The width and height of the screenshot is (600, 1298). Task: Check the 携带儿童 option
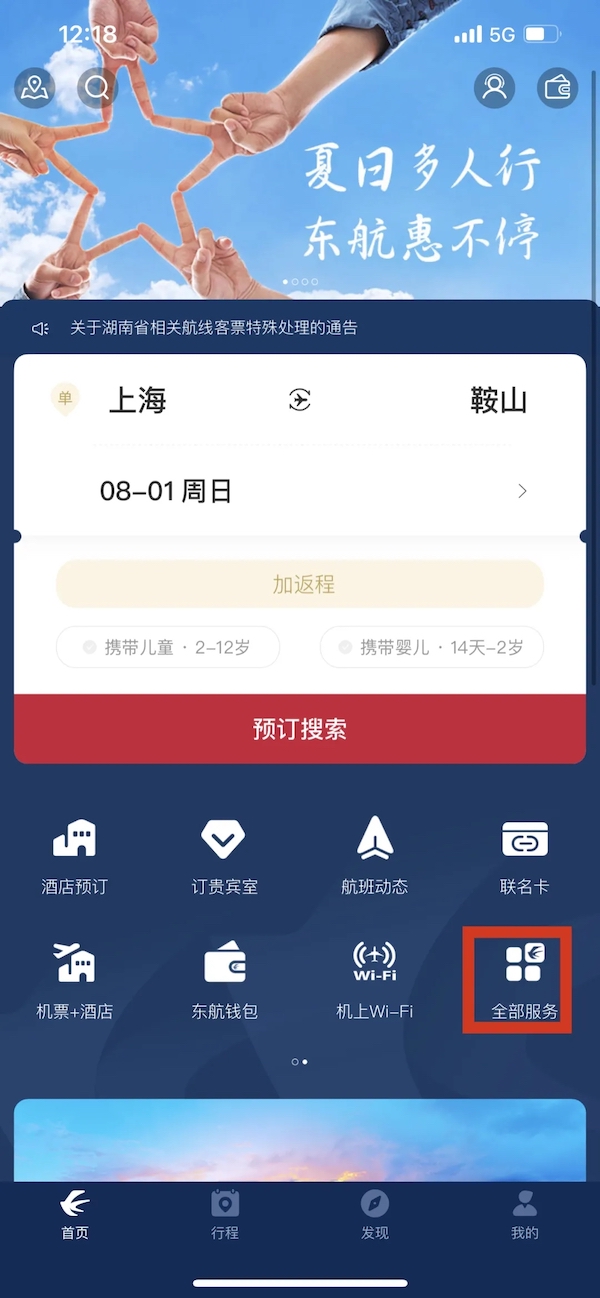168,648
